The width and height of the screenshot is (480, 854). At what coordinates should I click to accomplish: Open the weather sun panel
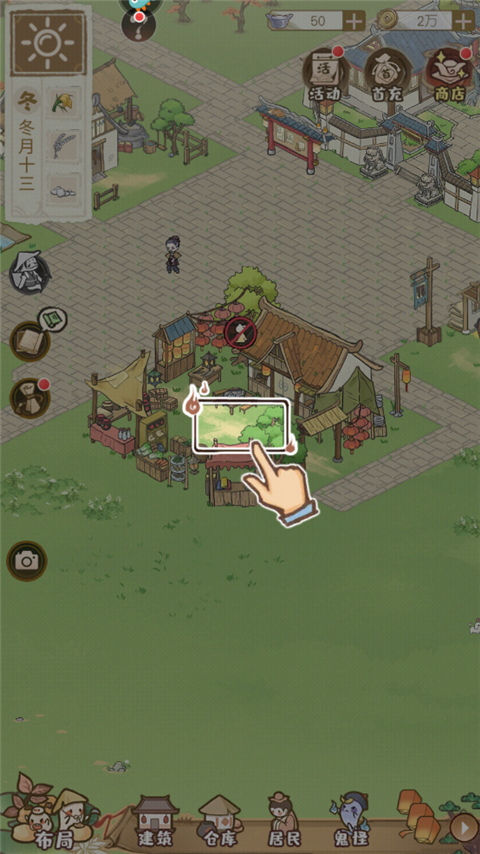pos(49,42)
